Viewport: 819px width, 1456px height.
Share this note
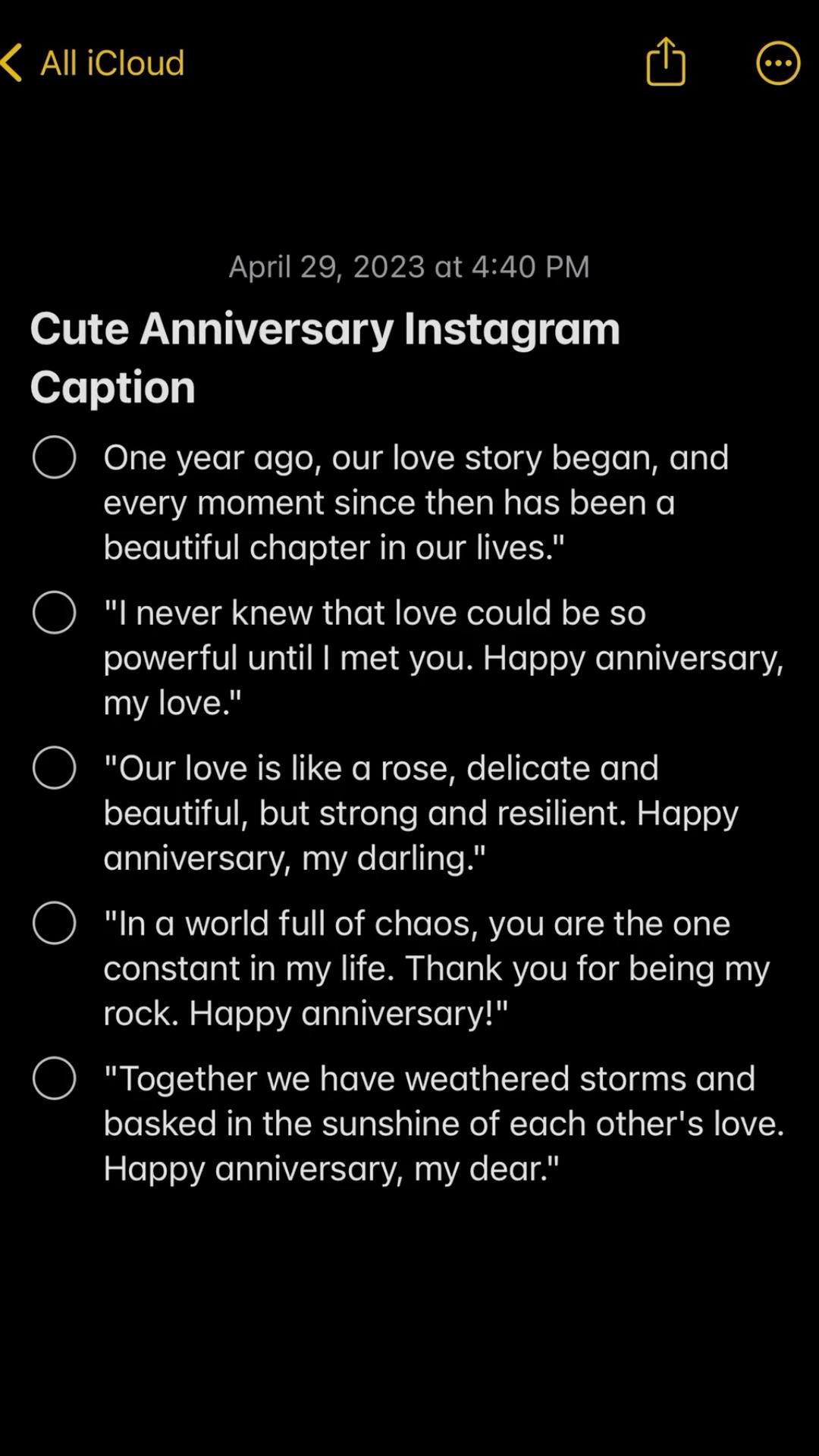click(665, 62)
